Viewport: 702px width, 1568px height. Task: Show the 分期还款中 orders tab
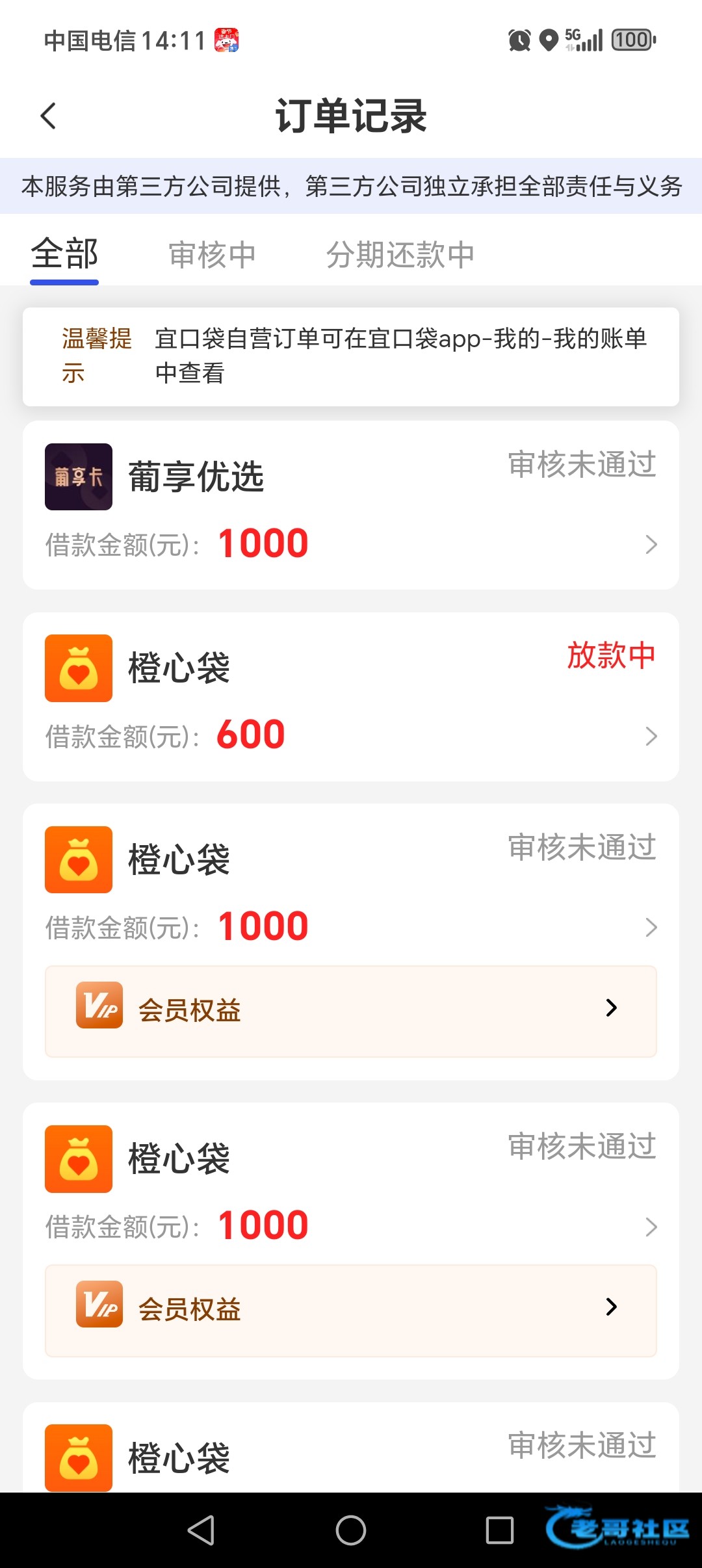(400, 254)
